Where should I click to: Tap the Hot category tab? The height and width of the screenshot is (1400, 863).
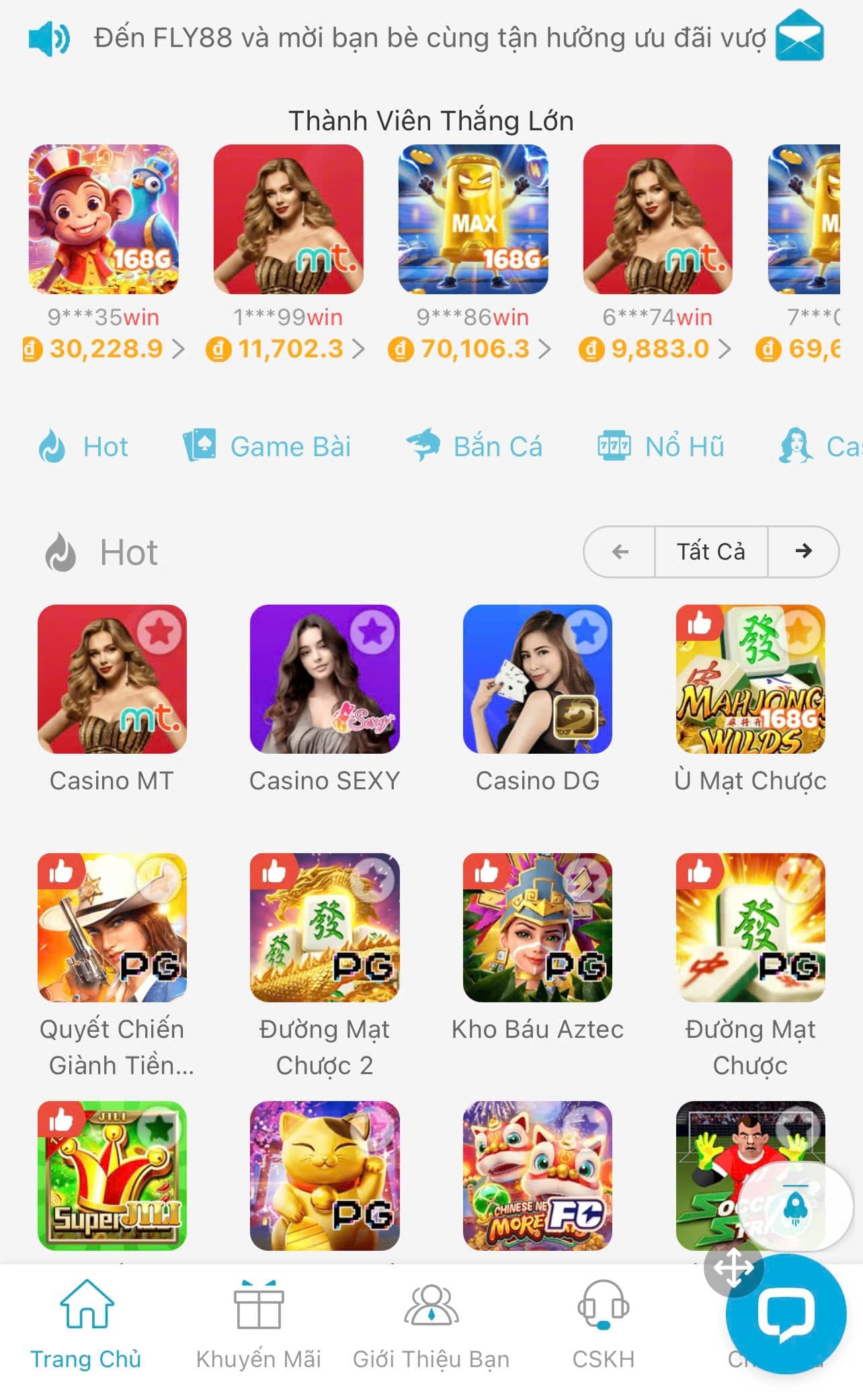click(x=83, y=446)
